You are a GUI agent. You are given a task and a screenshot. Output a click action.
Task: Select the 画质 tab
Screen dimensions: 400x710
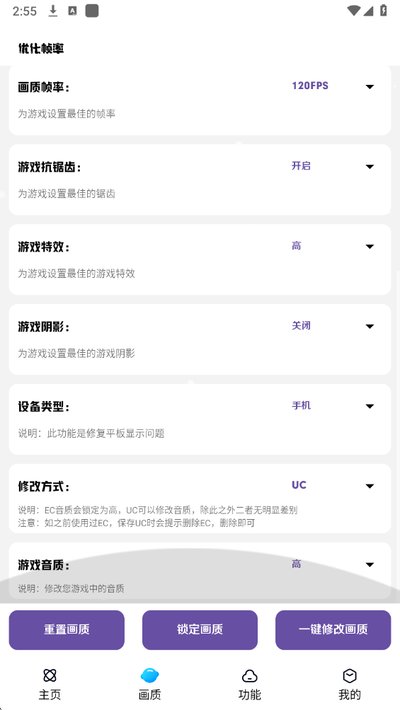[x=150, y=684]
